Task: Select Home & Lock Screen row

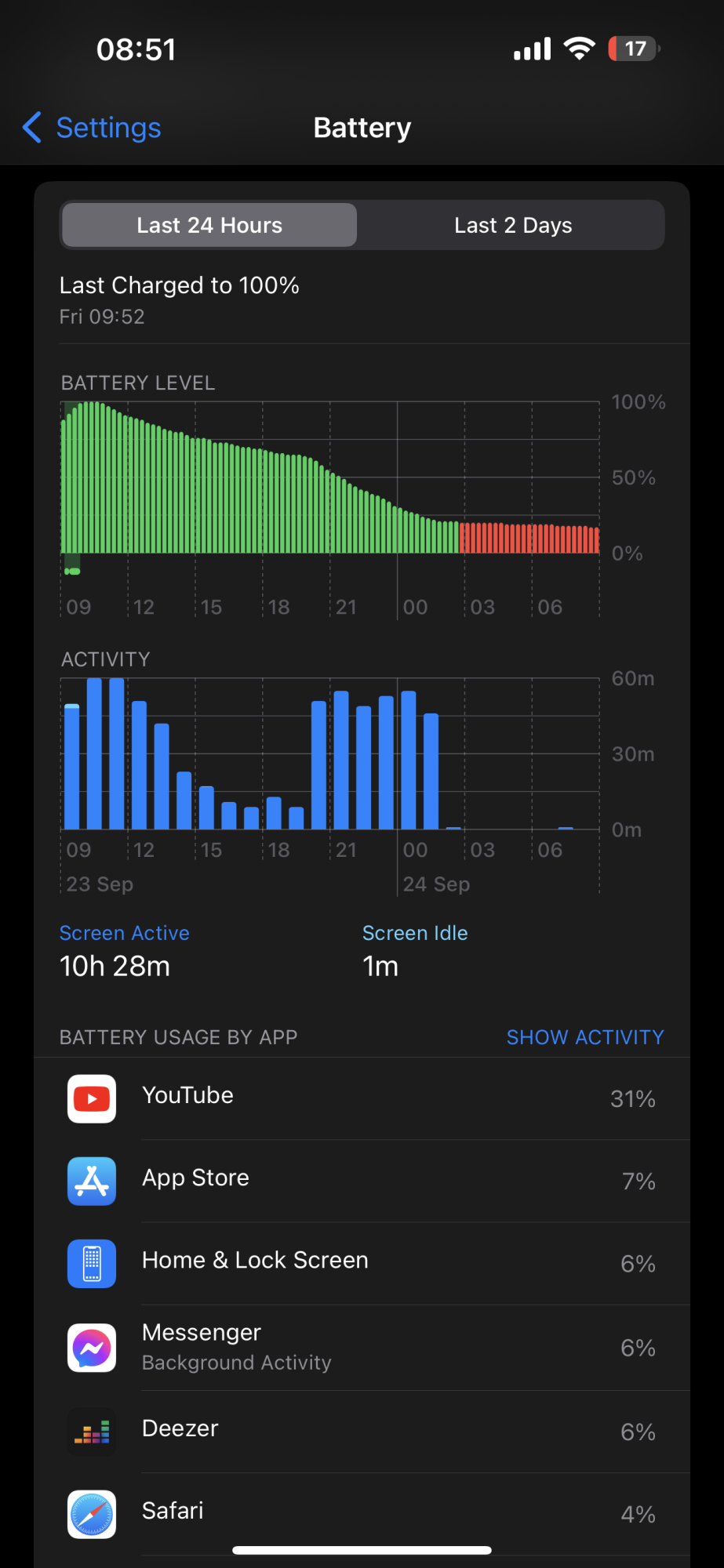Action: pos(362,1263)
